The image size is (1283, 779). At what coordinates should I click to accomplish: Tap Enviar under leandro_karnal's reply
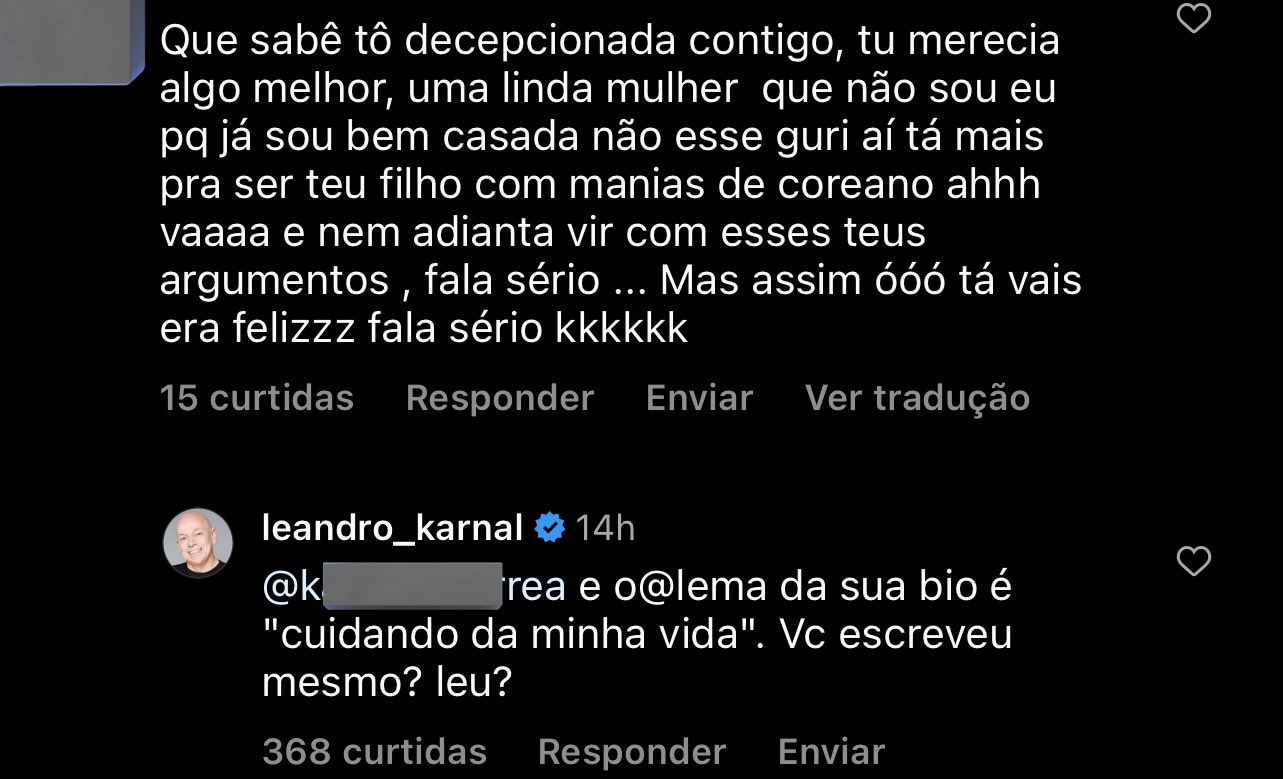pyautogui.click(x=831, y=752)
